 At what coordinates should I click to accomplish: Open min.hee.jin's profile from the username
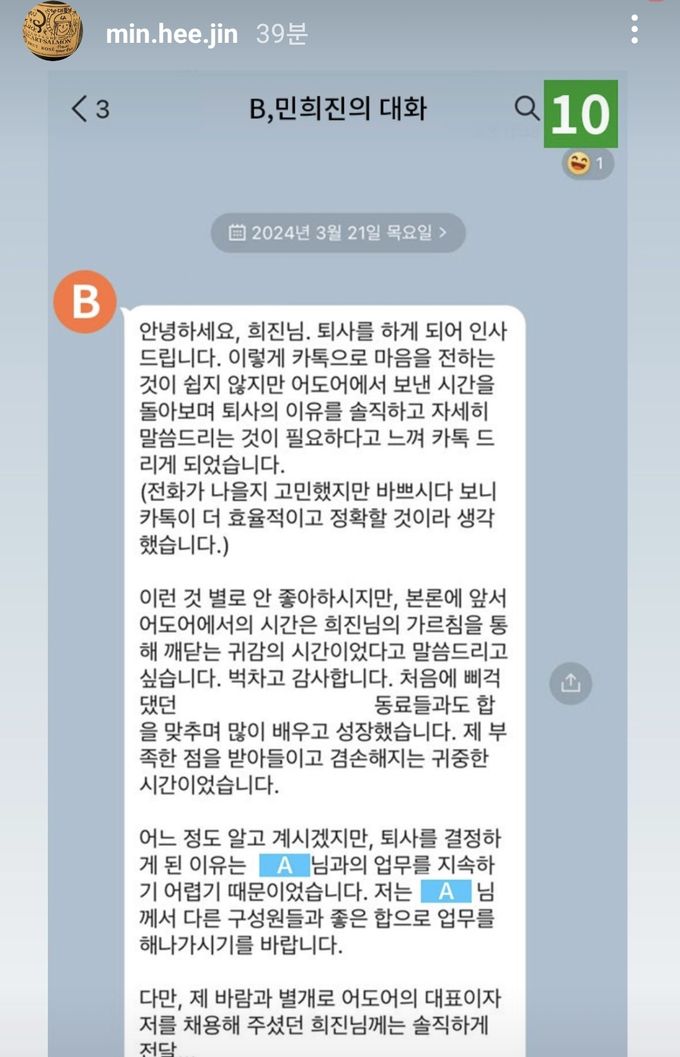(171, 34)
